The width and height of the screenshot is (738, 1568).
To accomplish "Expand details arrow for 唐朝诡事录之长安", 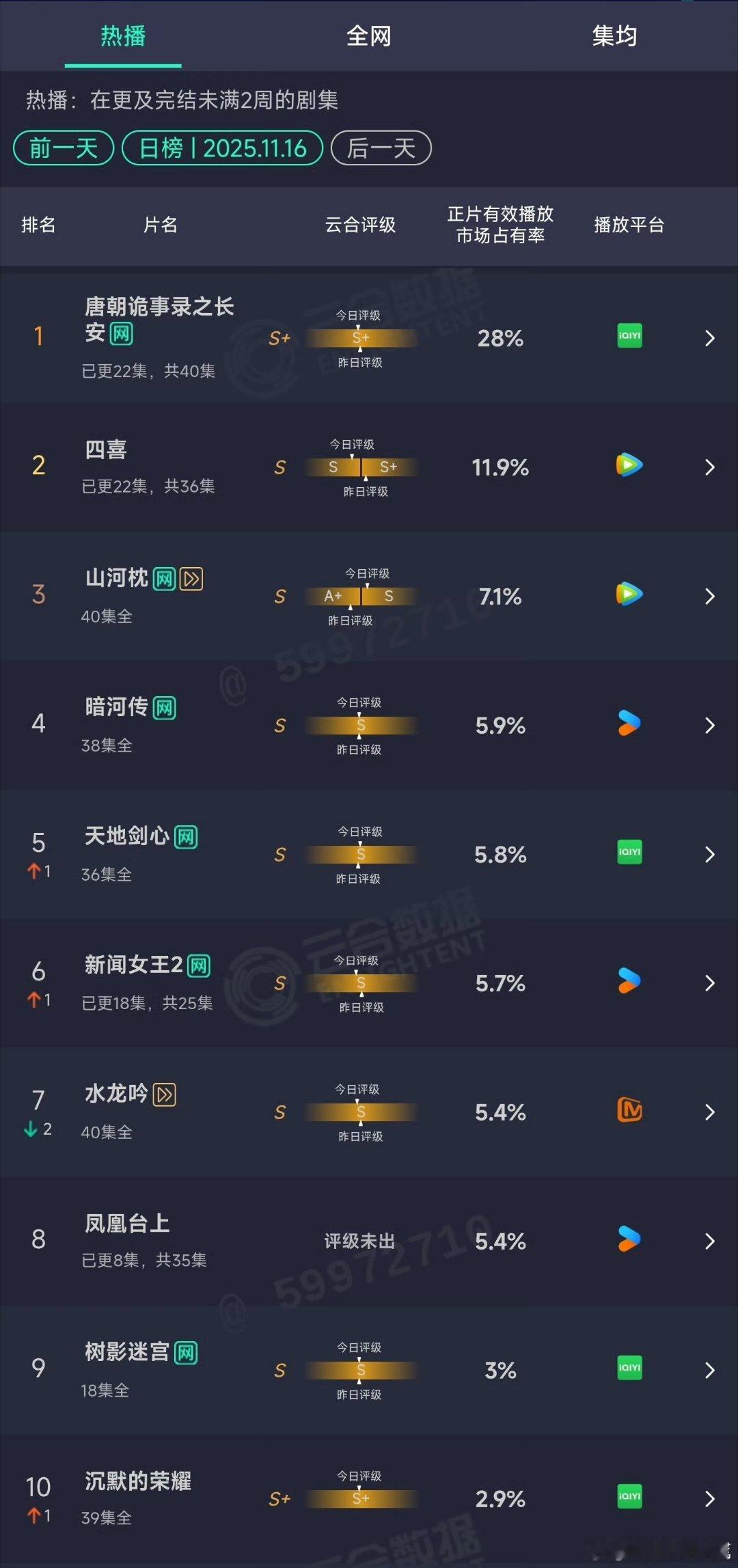I will pos(711,338).
